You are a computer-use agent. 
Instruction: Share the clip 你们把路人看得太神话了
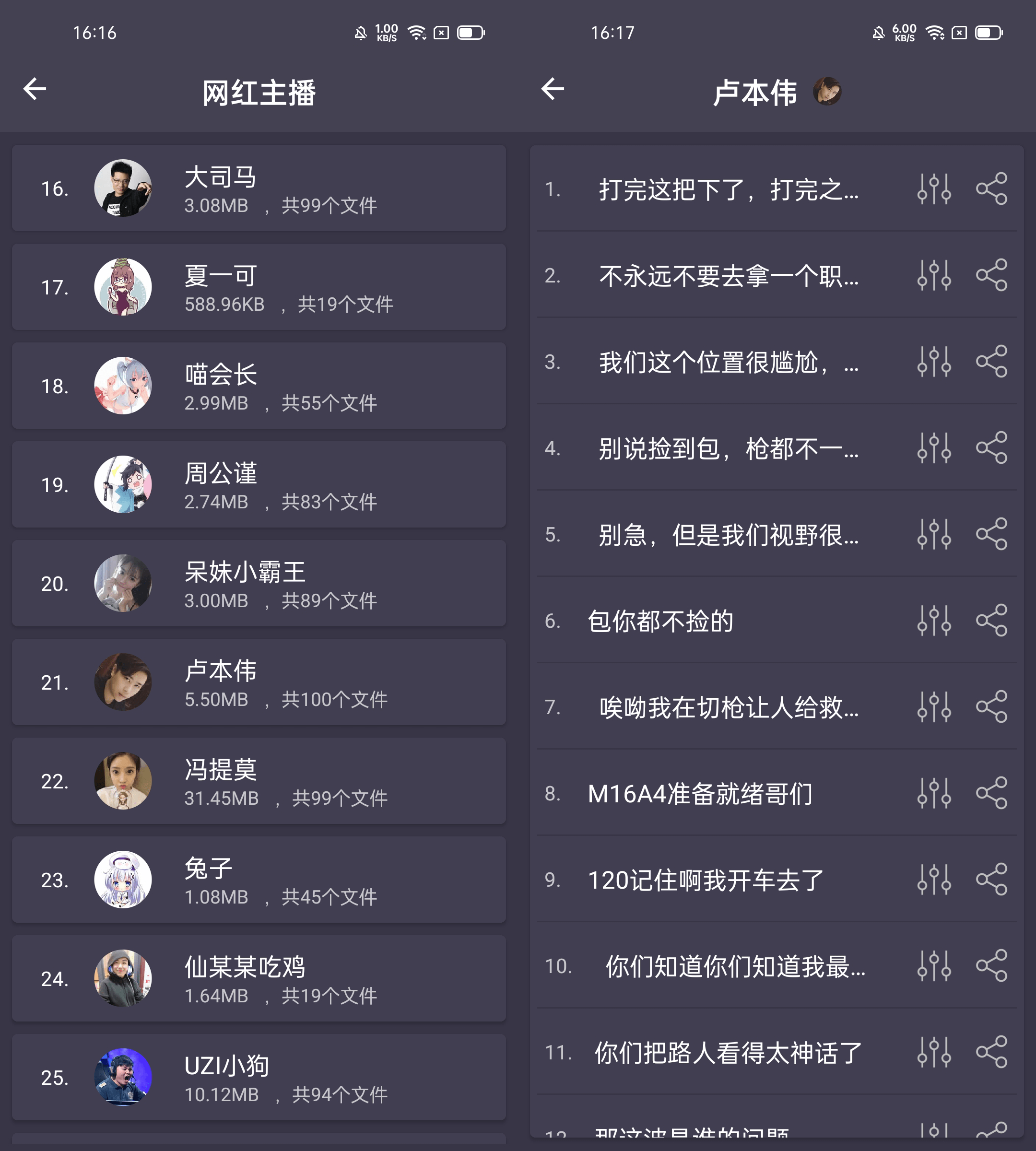991,1052
